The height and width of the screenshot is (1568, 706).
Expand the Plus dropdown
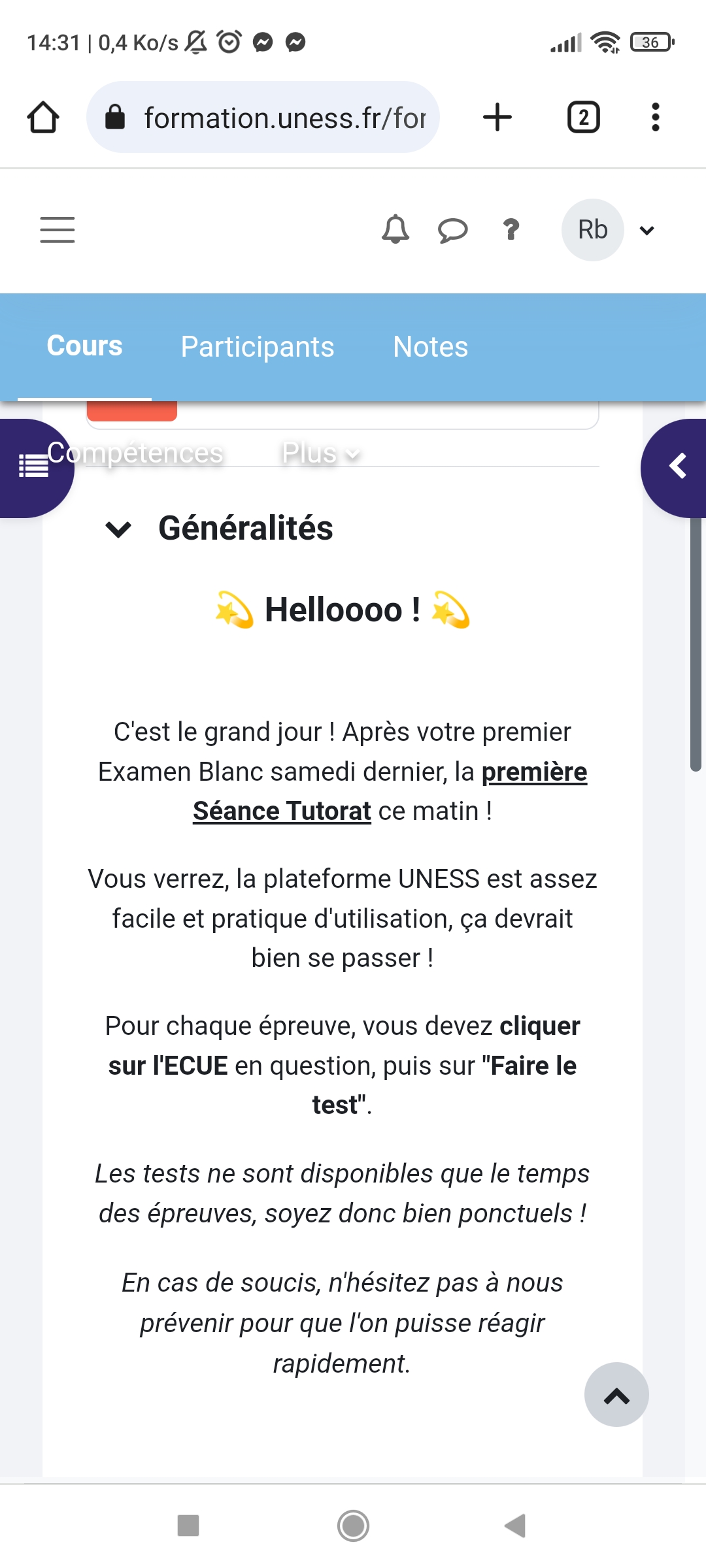tap(320, 453)
